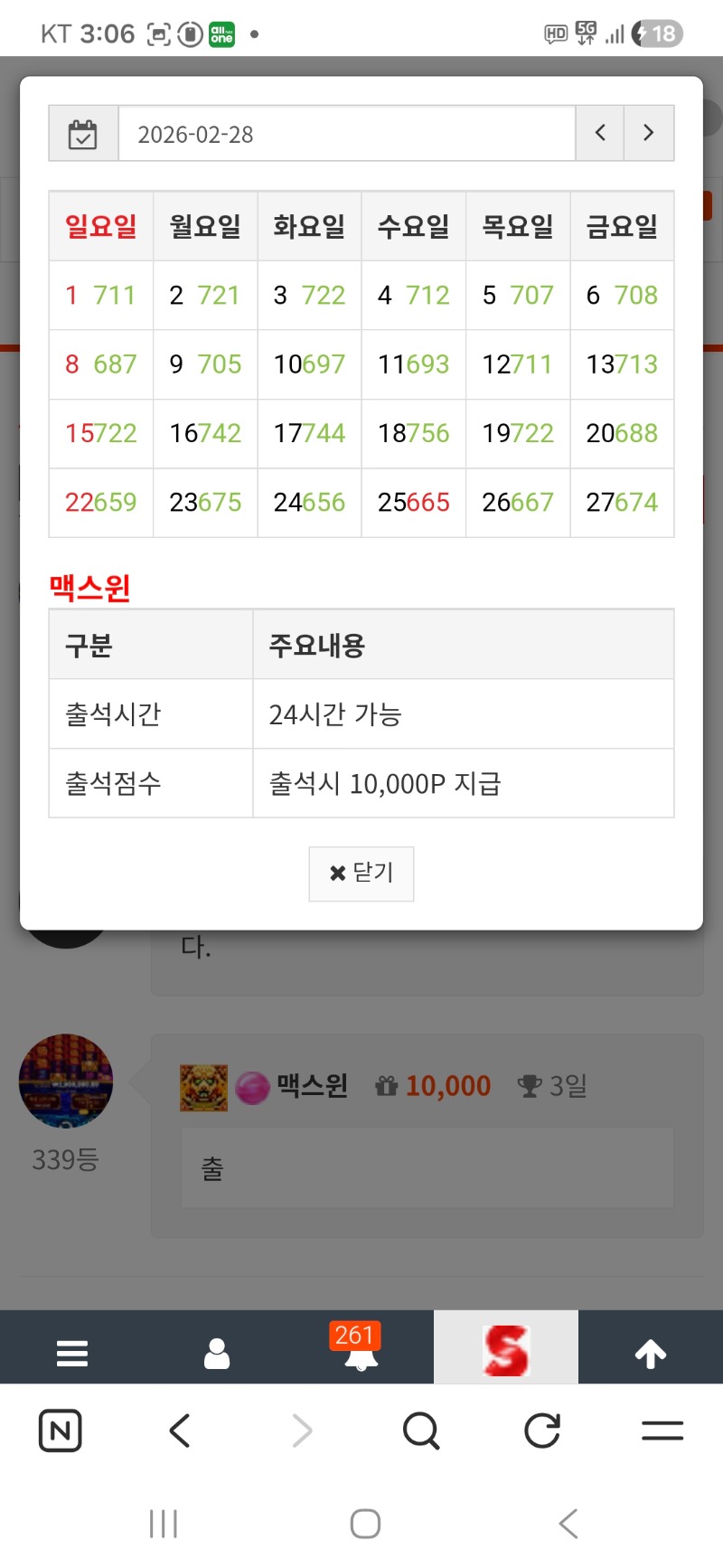Open the browser search
The image size is (723, 1568).
pos(421,1431)
